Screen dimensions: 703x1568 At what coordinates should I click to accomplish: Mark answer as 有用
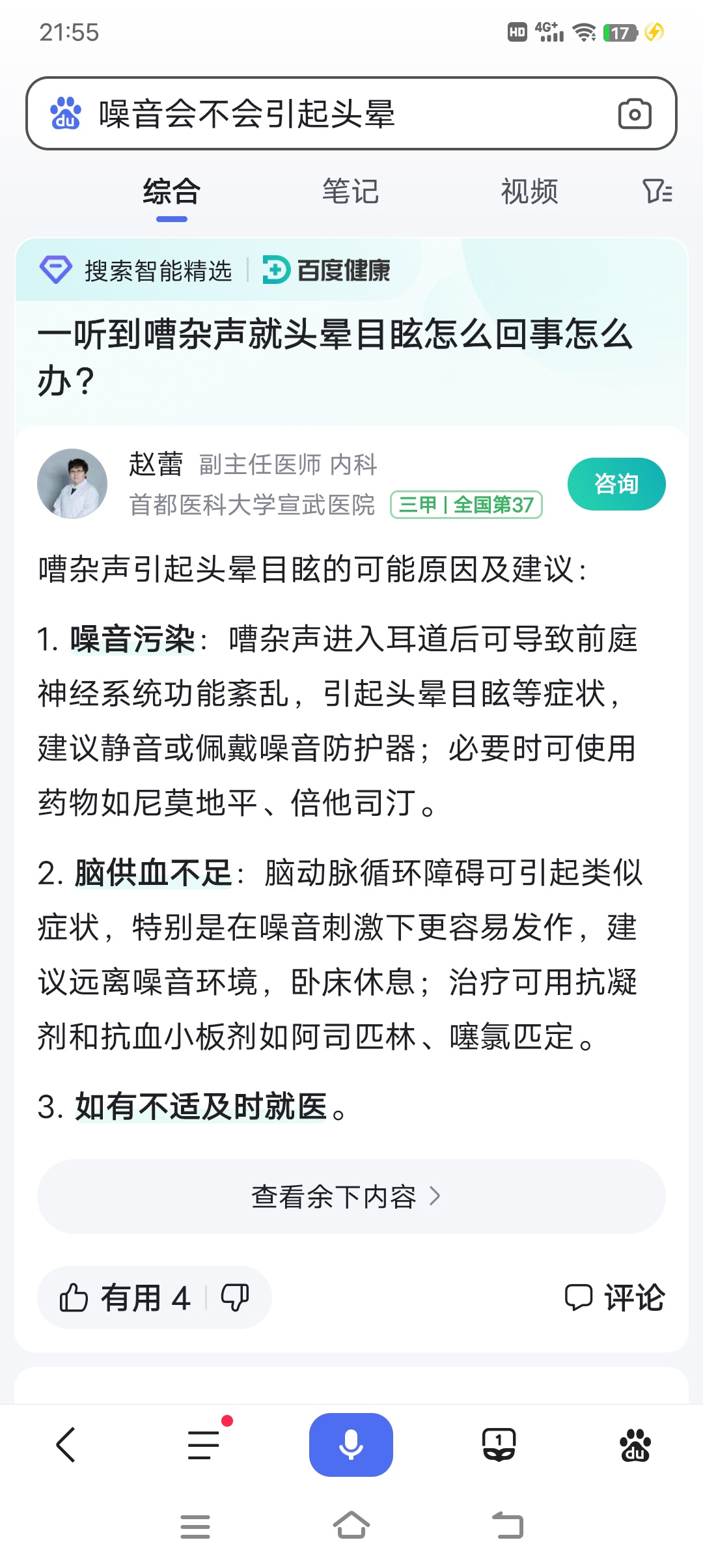[124, 1298]
